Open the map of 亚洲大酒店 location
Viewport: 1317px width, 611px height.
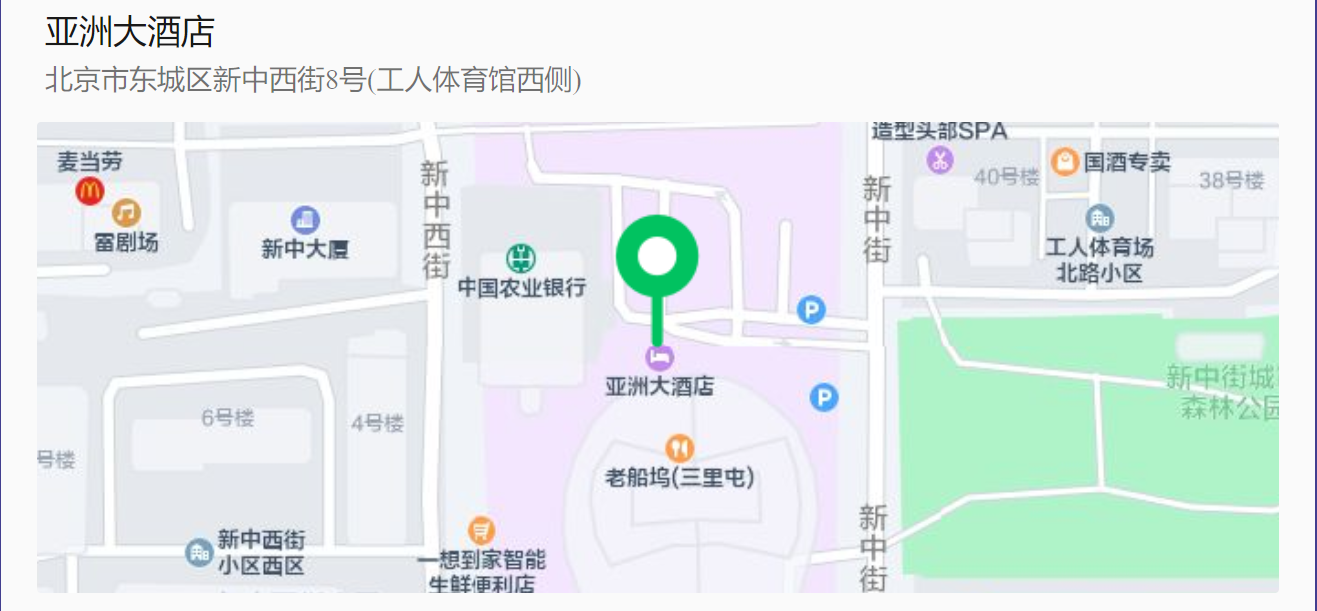click(x=657, y=357)
